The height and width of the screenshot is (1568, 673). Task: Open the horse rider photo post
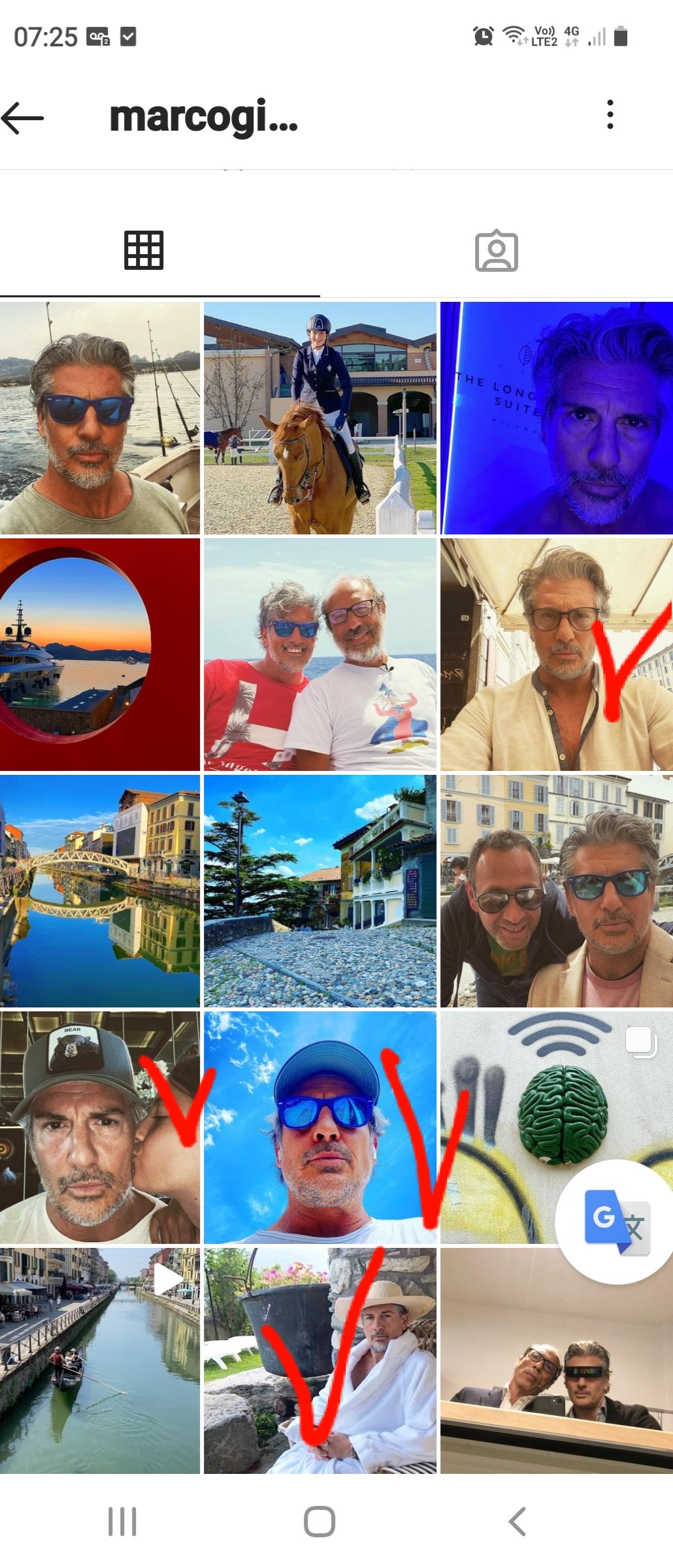320,418
